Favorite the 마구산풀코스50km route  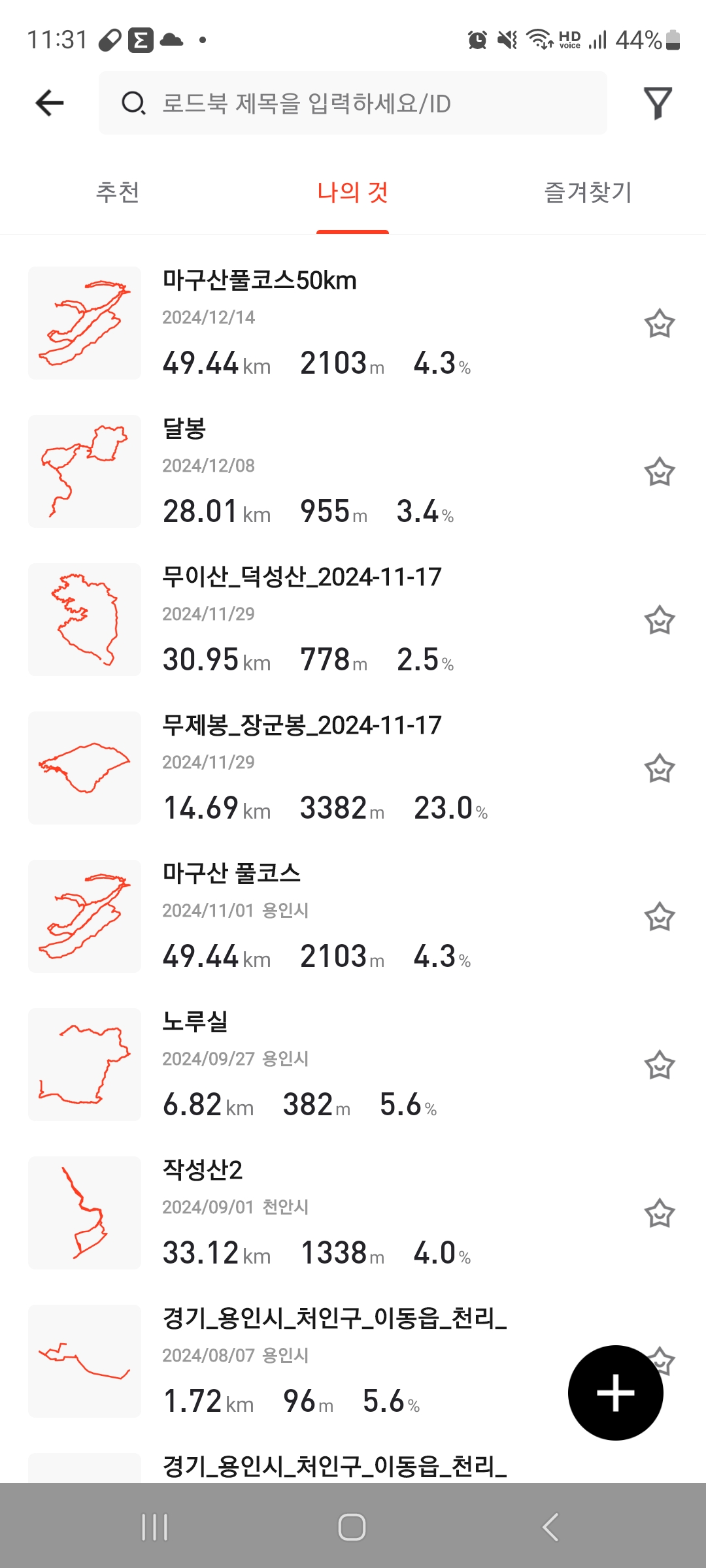click(659, 323)
